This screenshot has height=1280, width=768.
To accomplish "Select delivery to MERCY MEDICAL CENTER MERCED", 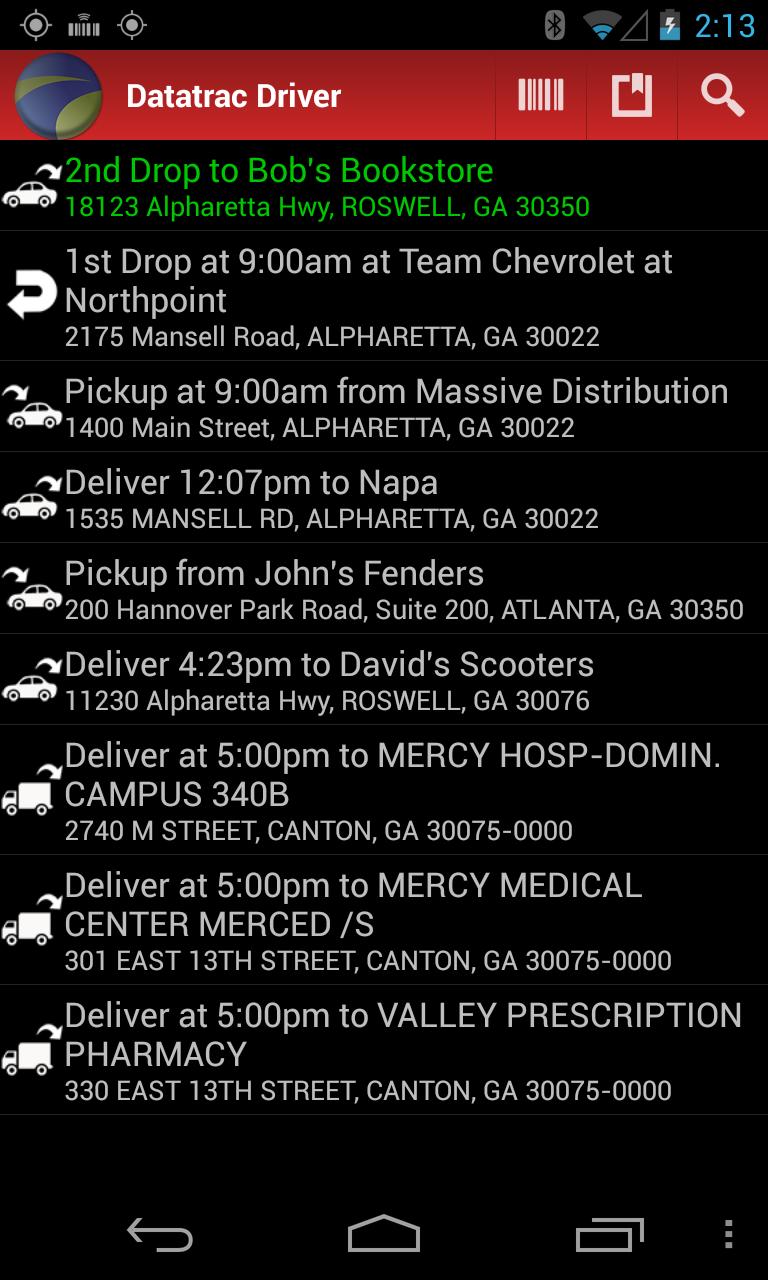I will [384, 920].
